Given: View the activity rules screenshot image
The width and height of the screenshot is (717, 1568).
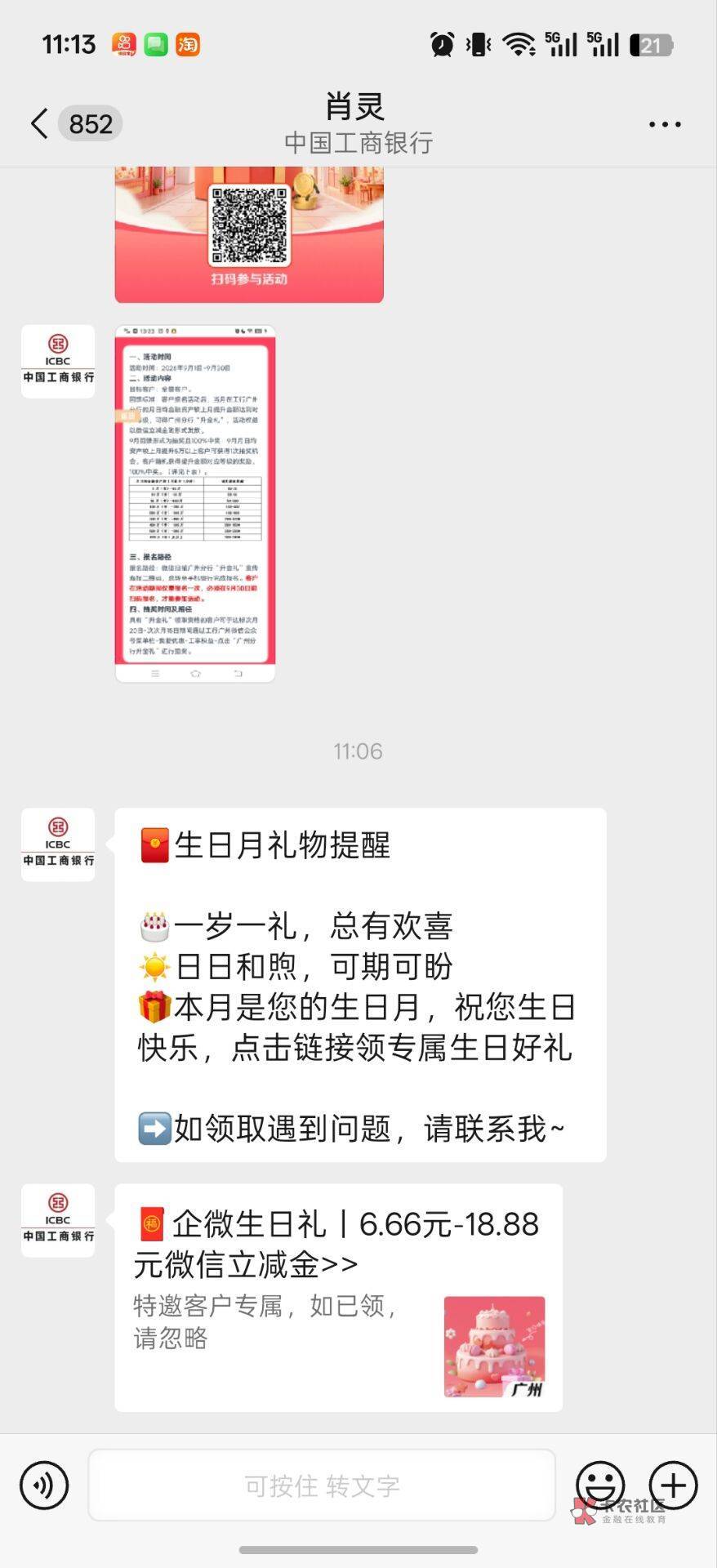Looking at the screenshot, I should (195, 503).
